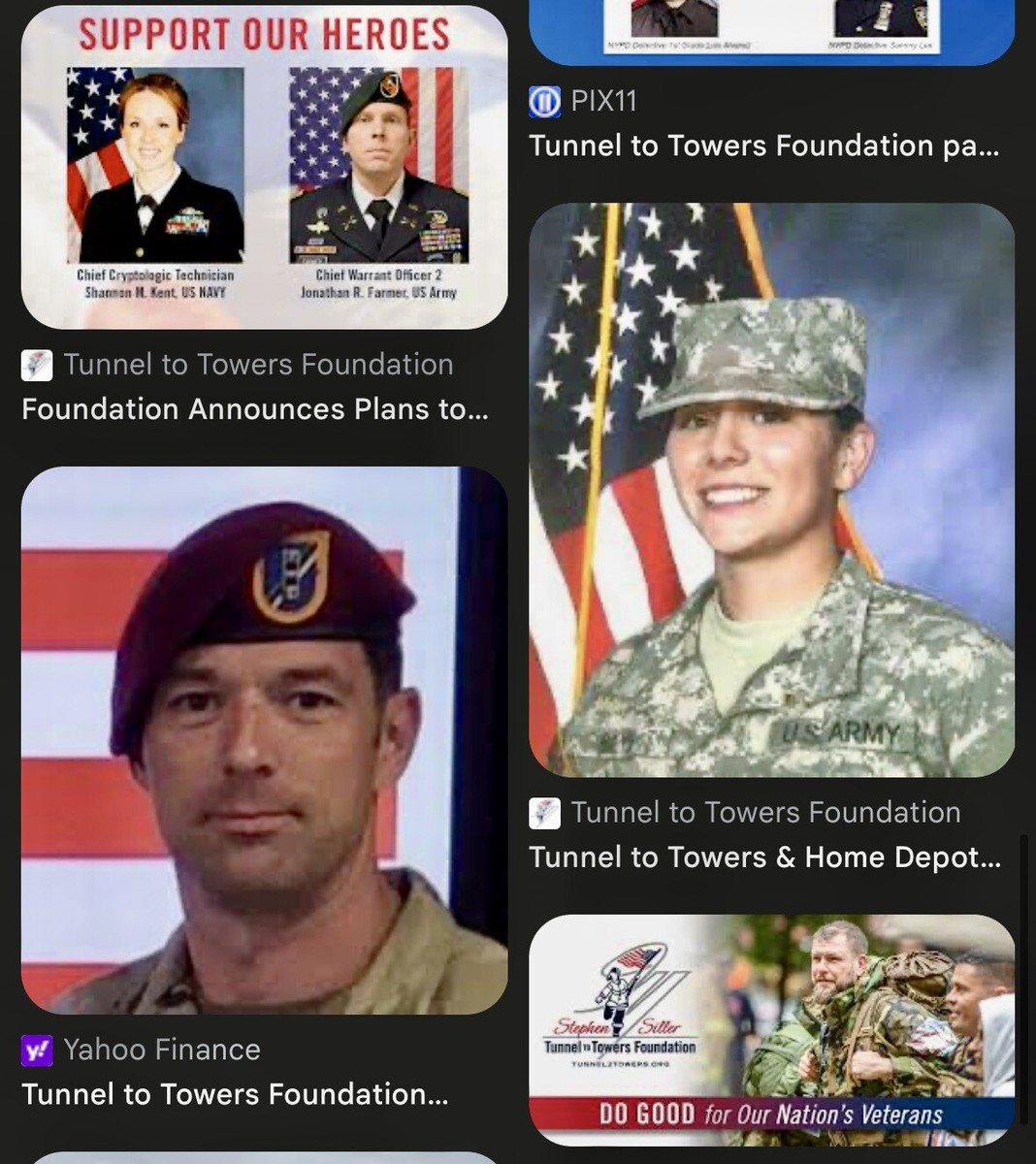This screenshot has height=1164, width=1036.
Task: Open 'Tunnel to Towers Foundation pa...' link
Action: pos(763,145)
